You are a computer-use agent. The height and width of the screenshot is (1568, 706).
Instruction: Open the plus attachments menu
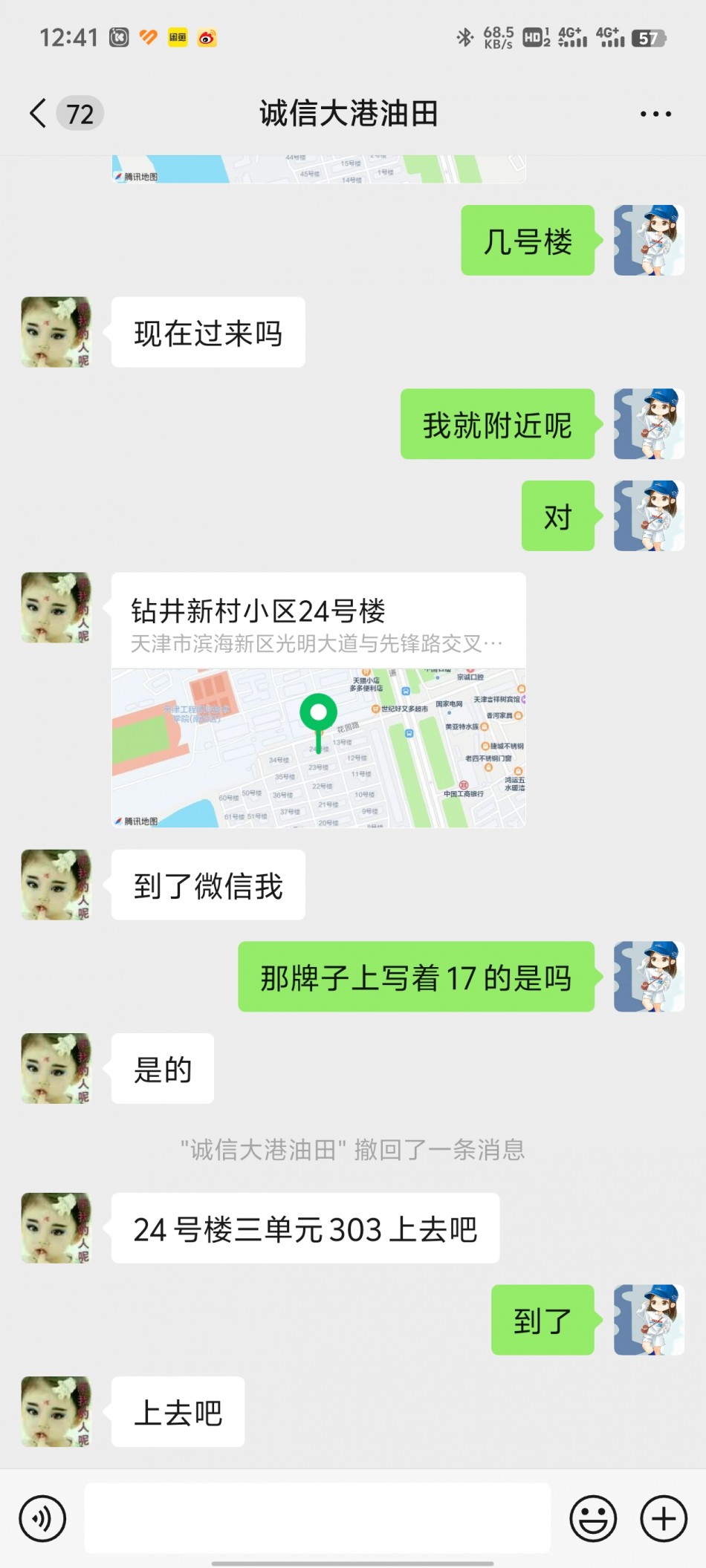(x=663, y=1518)
